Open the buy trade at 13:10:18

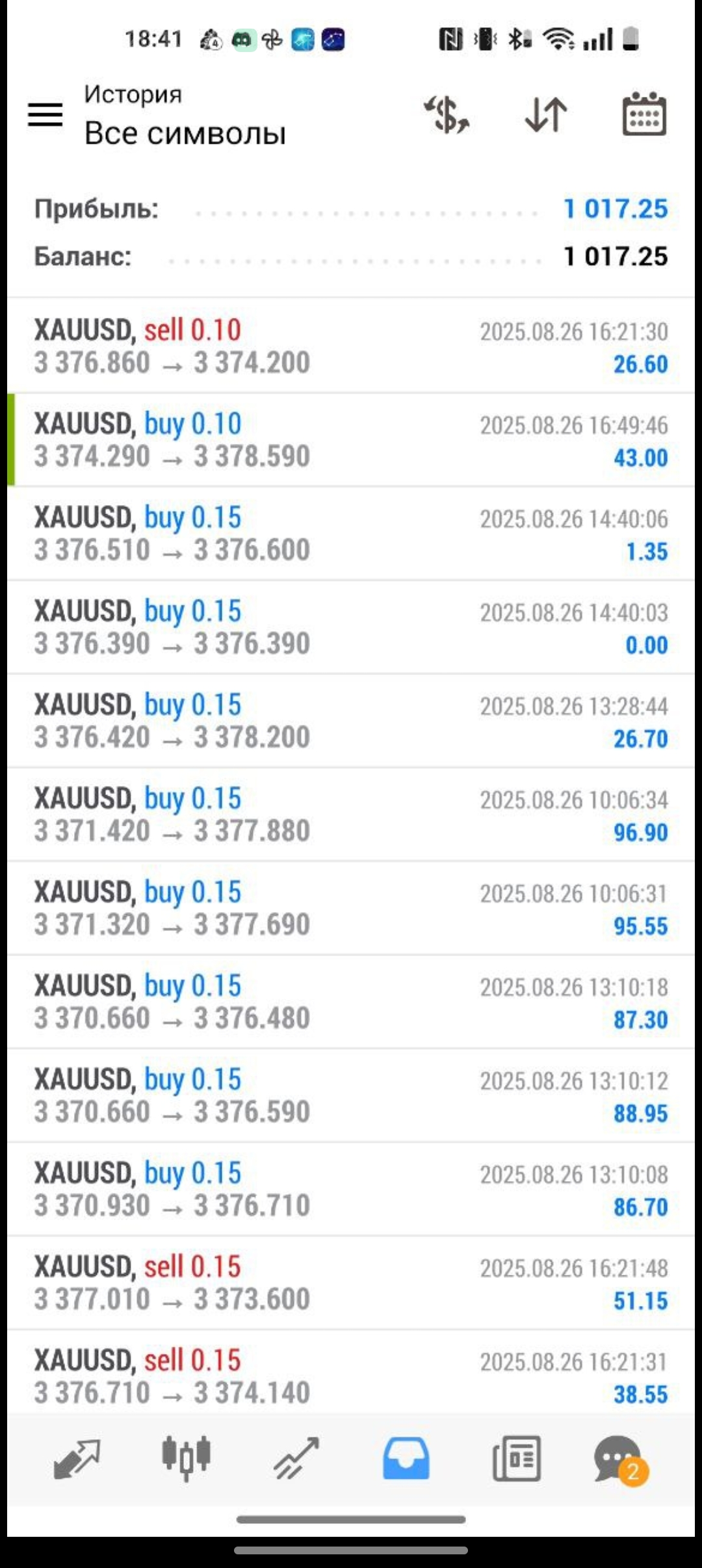[351, 1002]
